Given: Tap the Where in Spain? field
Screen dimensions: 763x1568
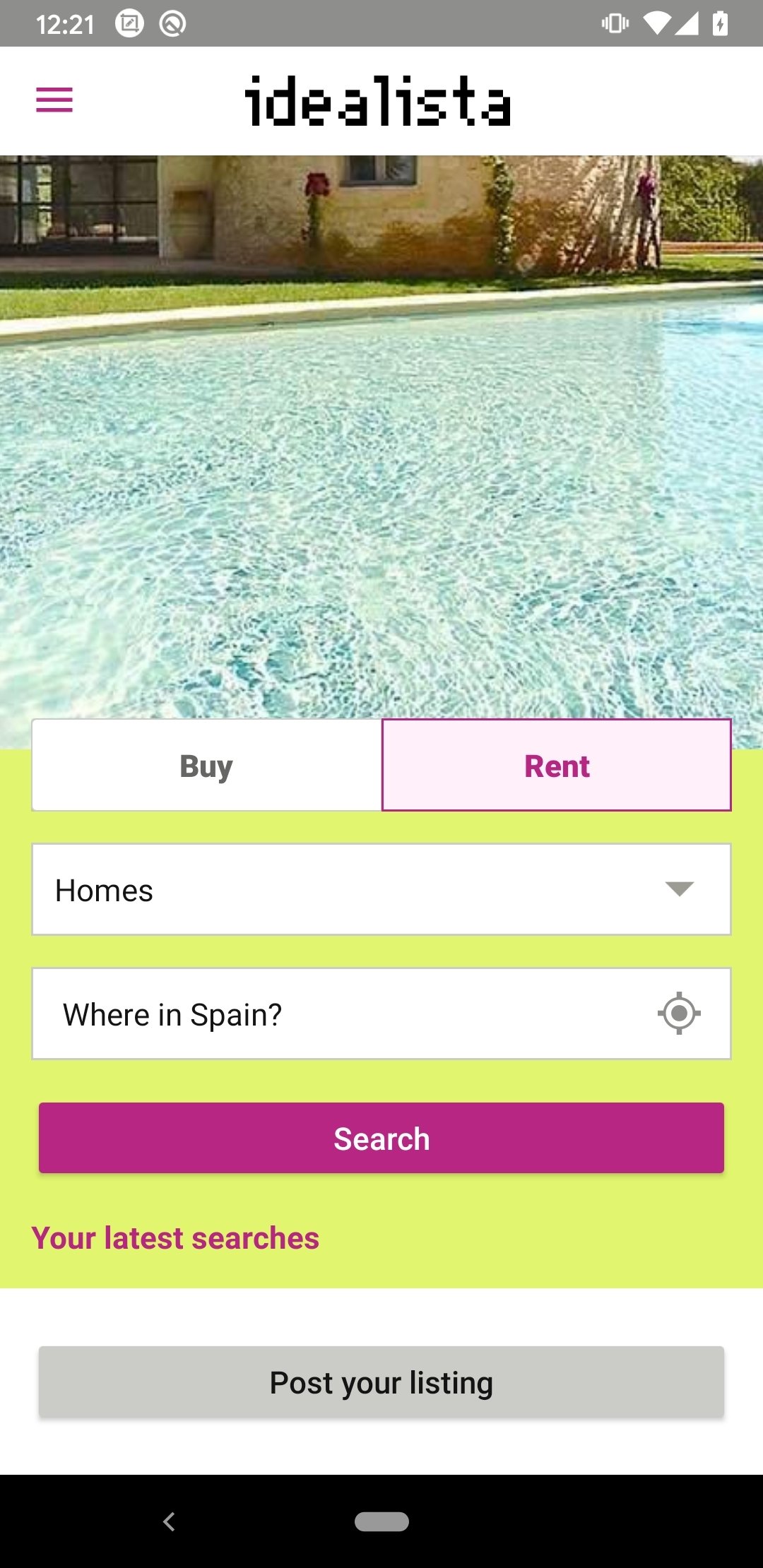Looking at the screenshot, I should click(x=381, y=1014).
